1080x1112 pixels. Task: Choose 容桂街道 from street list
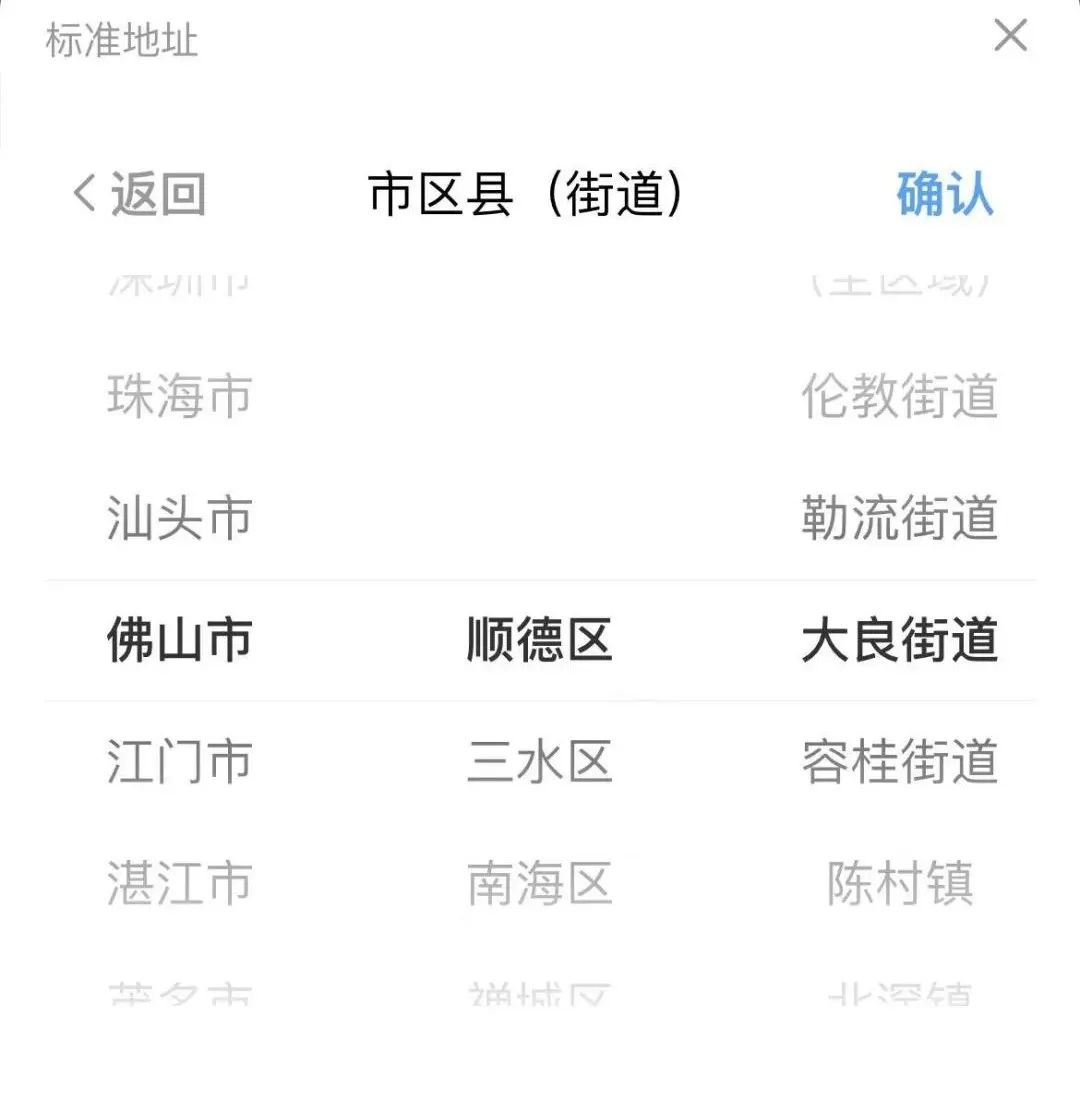(x=899, y=762)
